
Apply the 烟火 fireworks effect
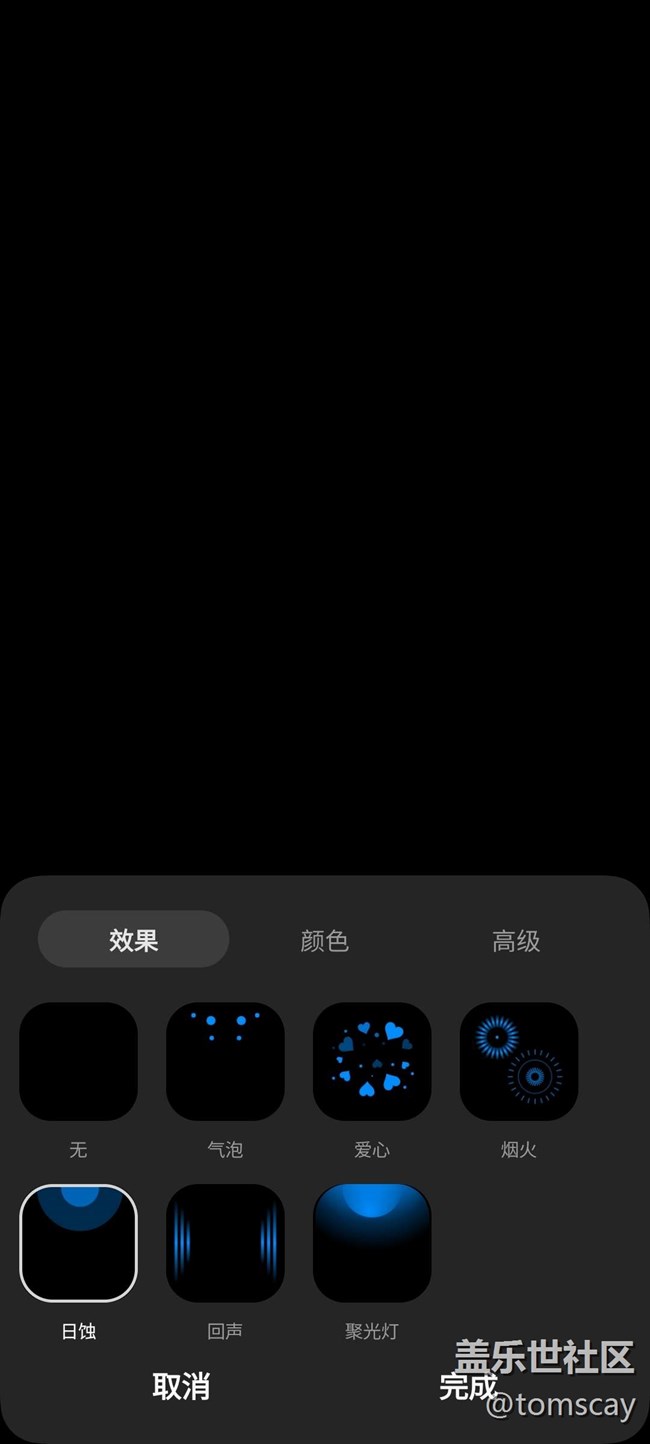(x=519, y=1061)
